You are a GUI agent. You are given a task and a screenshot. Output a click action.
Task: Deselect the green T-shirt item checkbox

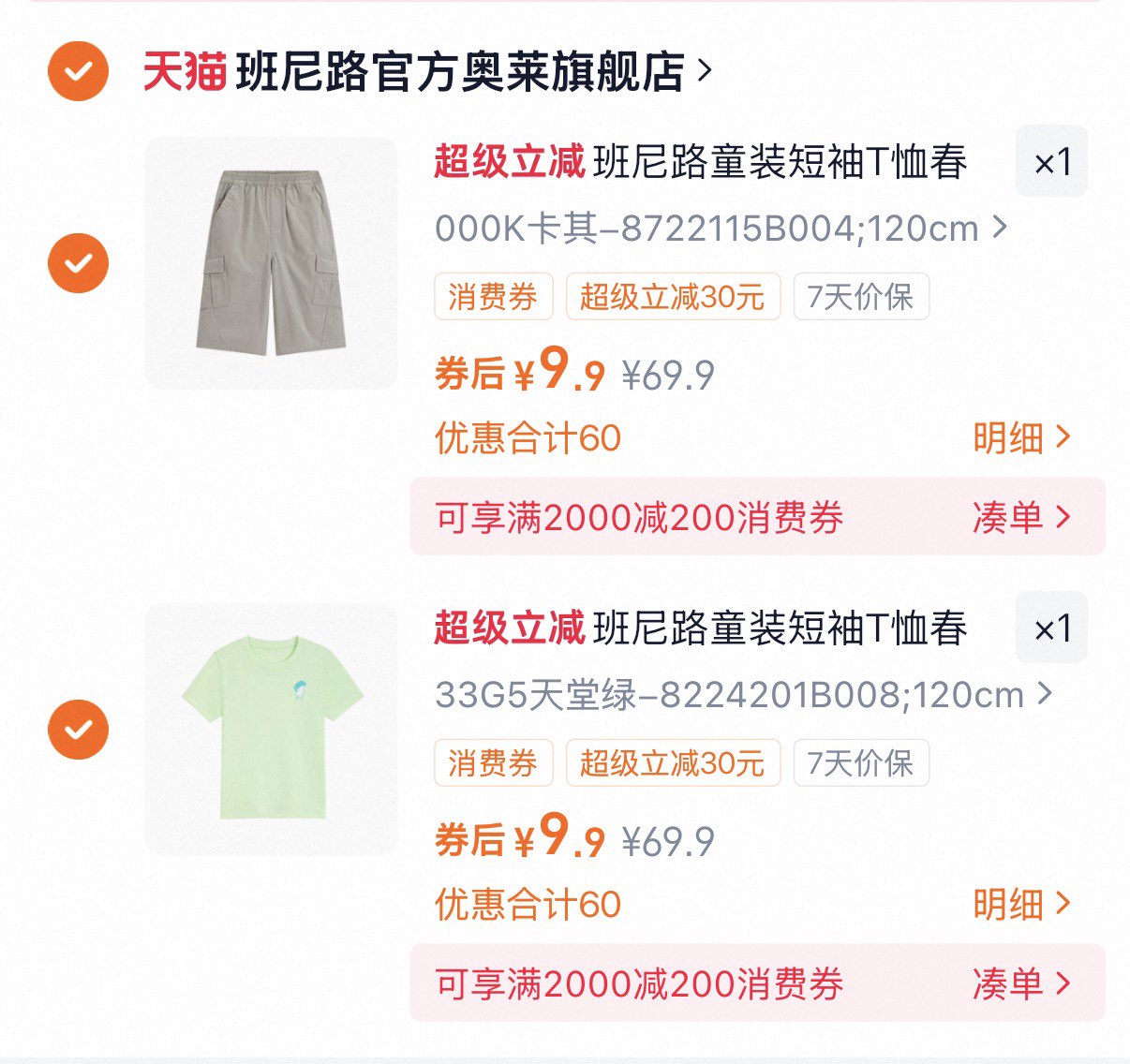[78, 730]
